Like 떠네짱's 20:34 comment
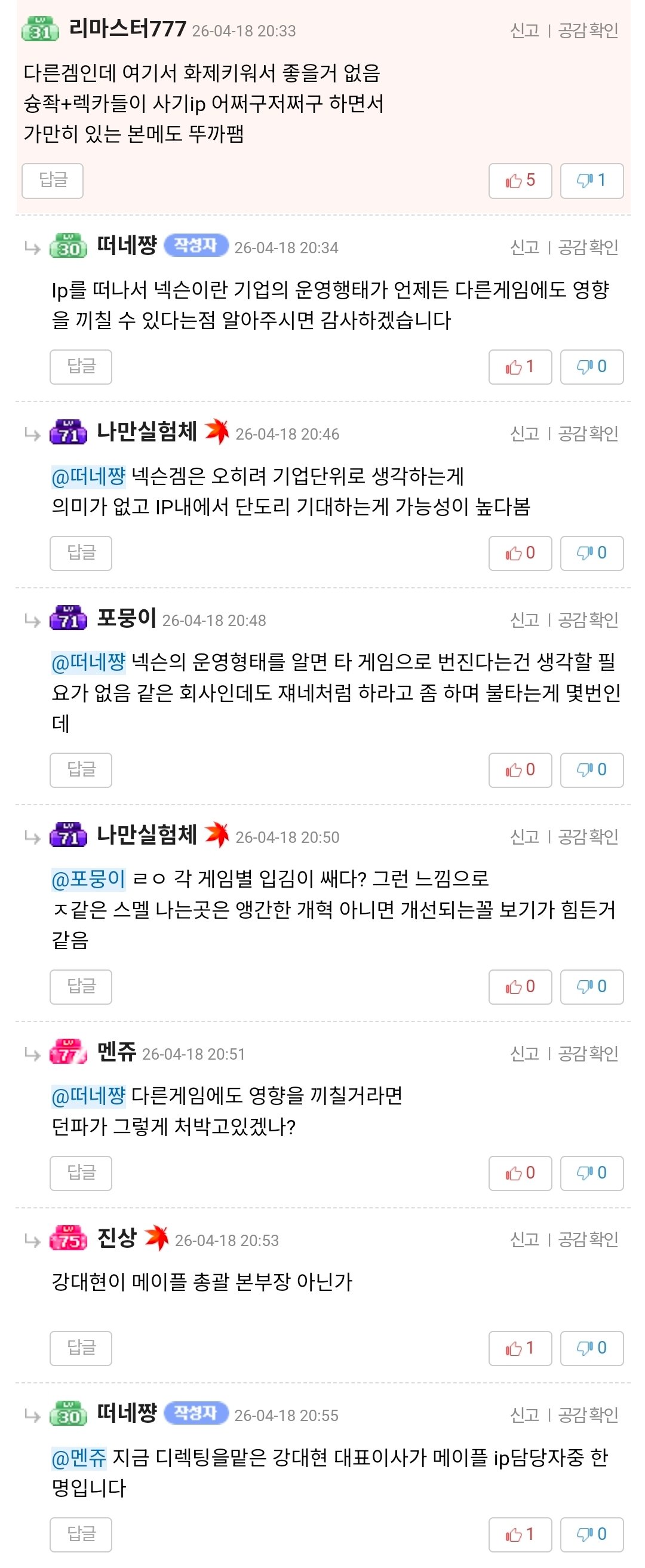The height and width of the screenshot is (1568, 645). pos(520,366)
